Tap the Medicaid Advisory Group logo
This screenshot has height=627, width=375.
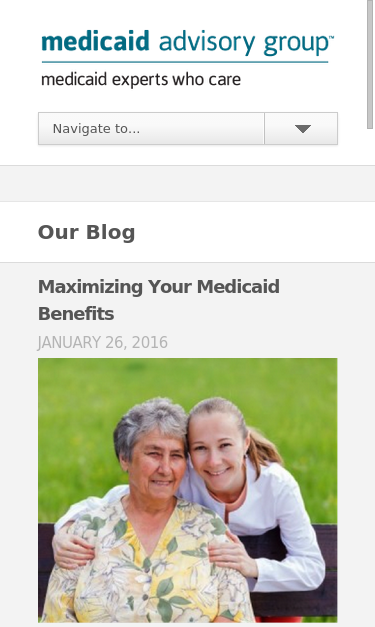(x=187, y=58)
